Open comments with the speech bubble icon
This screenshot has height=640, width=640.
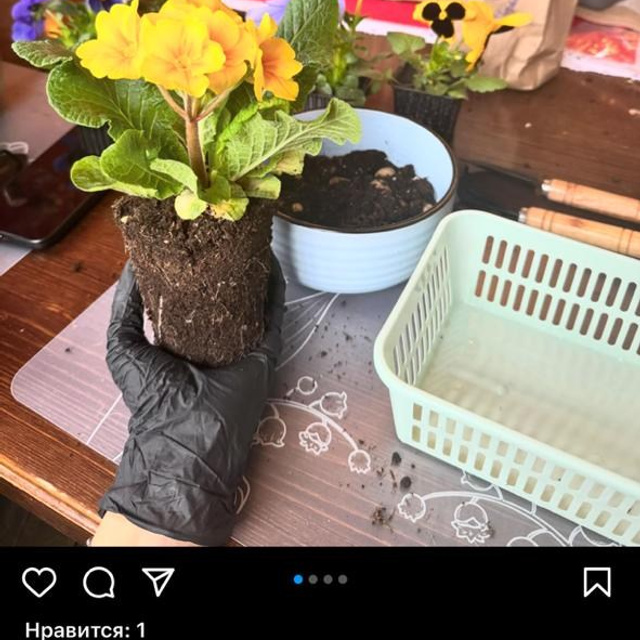[98, 581]
